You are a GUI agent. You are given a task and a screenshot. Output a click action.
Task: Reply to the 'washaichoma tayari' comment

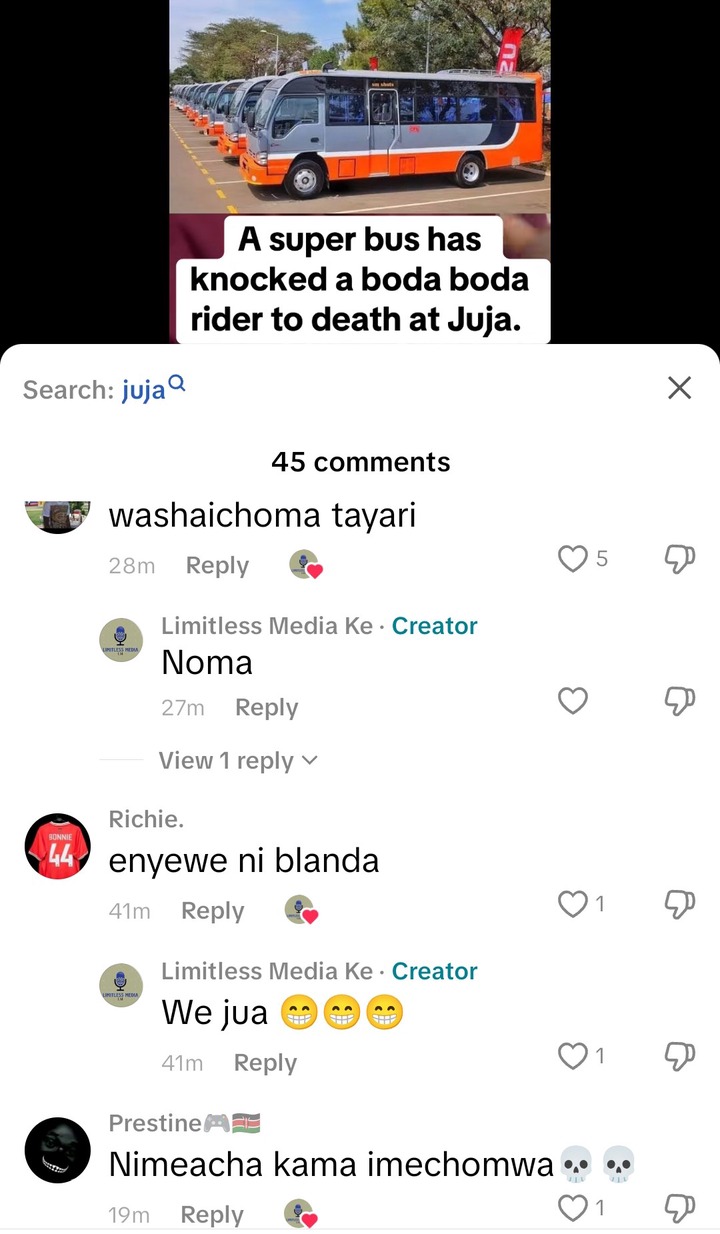[x=217, y=565]
